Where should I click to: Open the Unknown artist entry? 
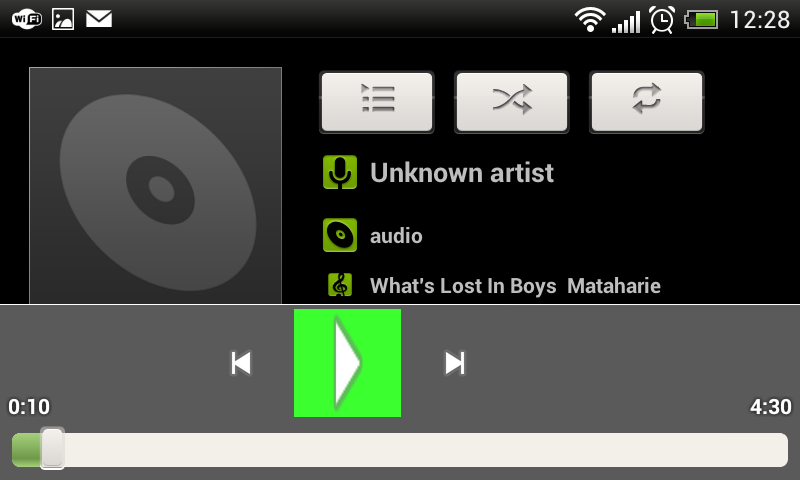pyautogui.click(x=461, y=173)
